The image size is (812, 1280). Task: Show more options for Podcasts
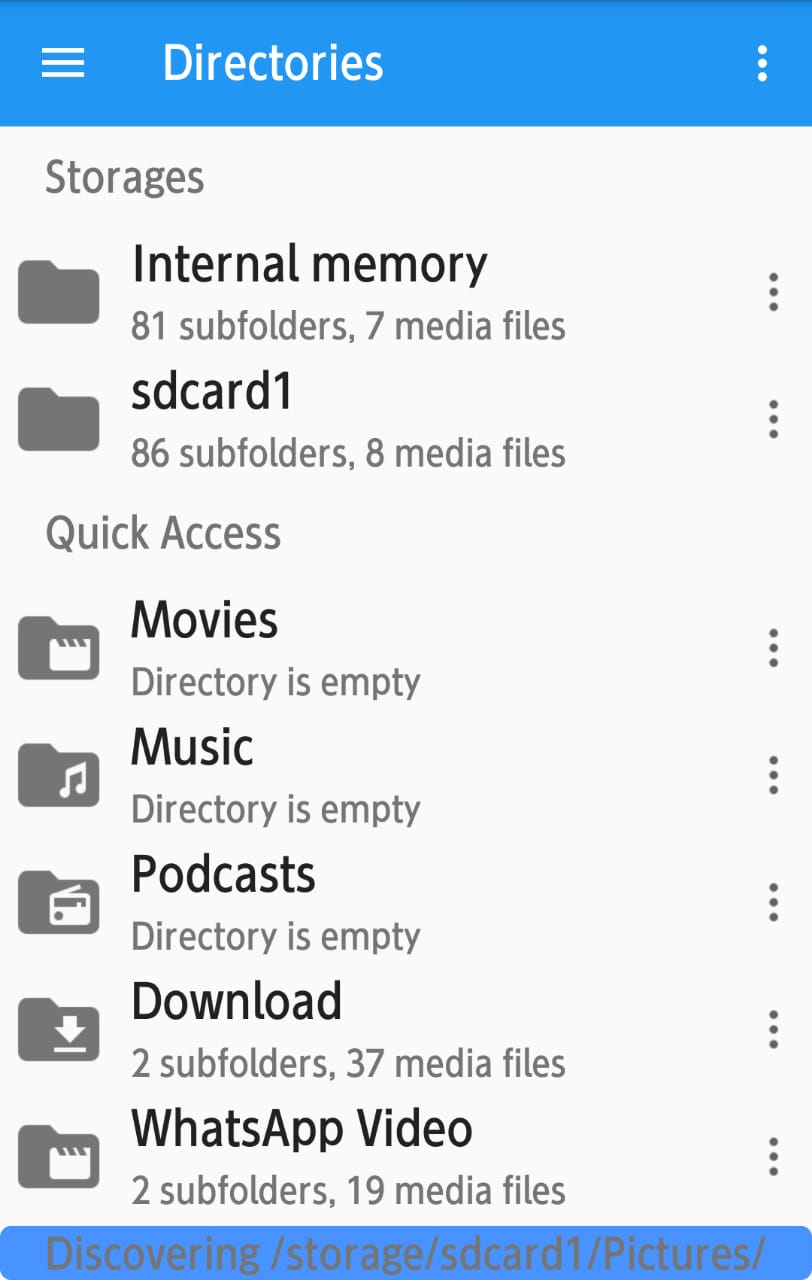(x=772, y=902)
